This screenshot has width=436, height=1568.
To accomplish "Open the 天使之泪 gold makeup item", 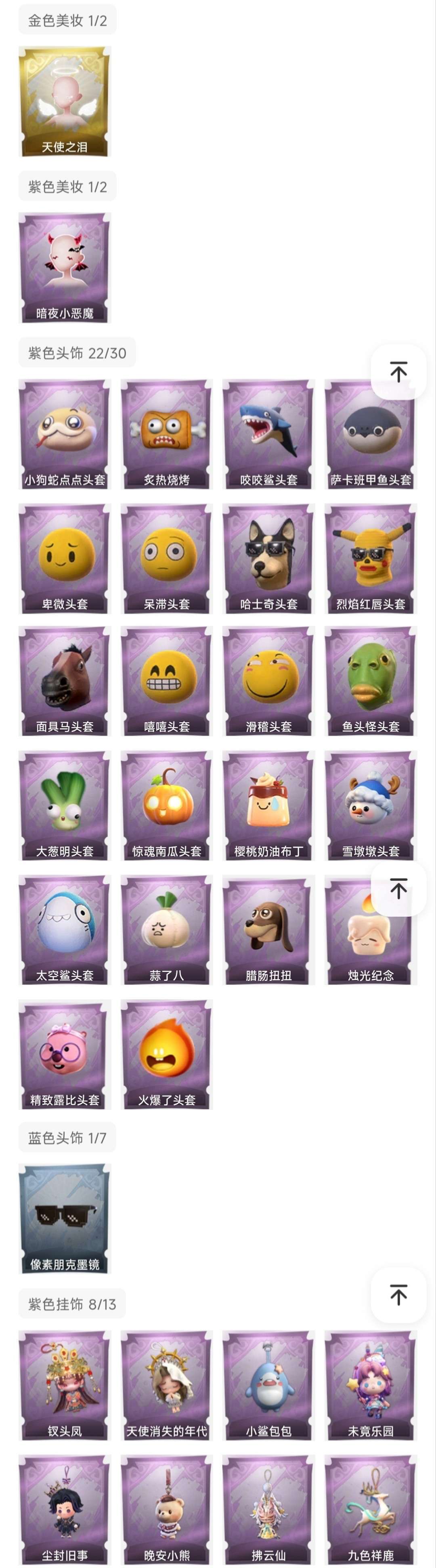I will coord(65,102).
